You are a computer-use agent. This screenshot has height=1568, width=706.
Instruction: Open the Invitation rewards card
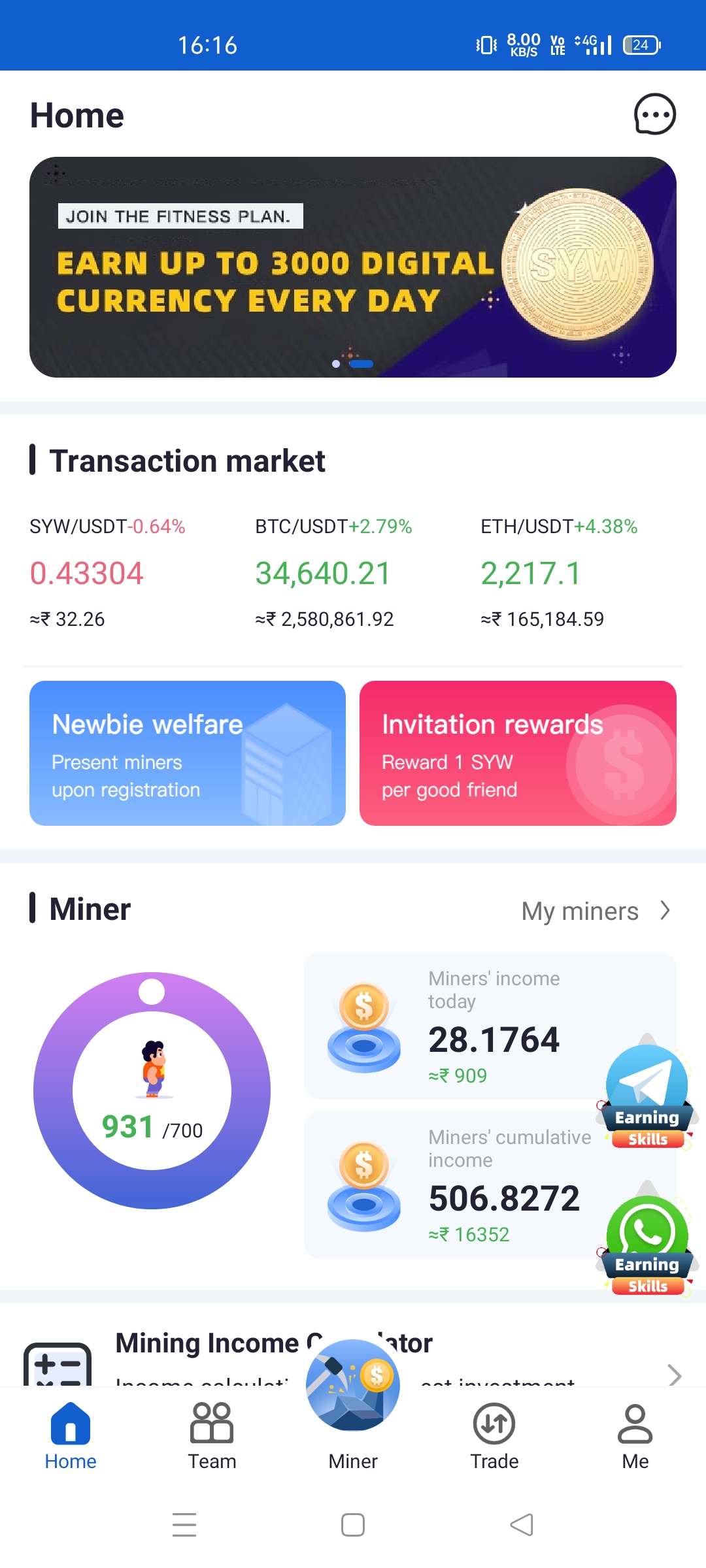pos(518,753)
